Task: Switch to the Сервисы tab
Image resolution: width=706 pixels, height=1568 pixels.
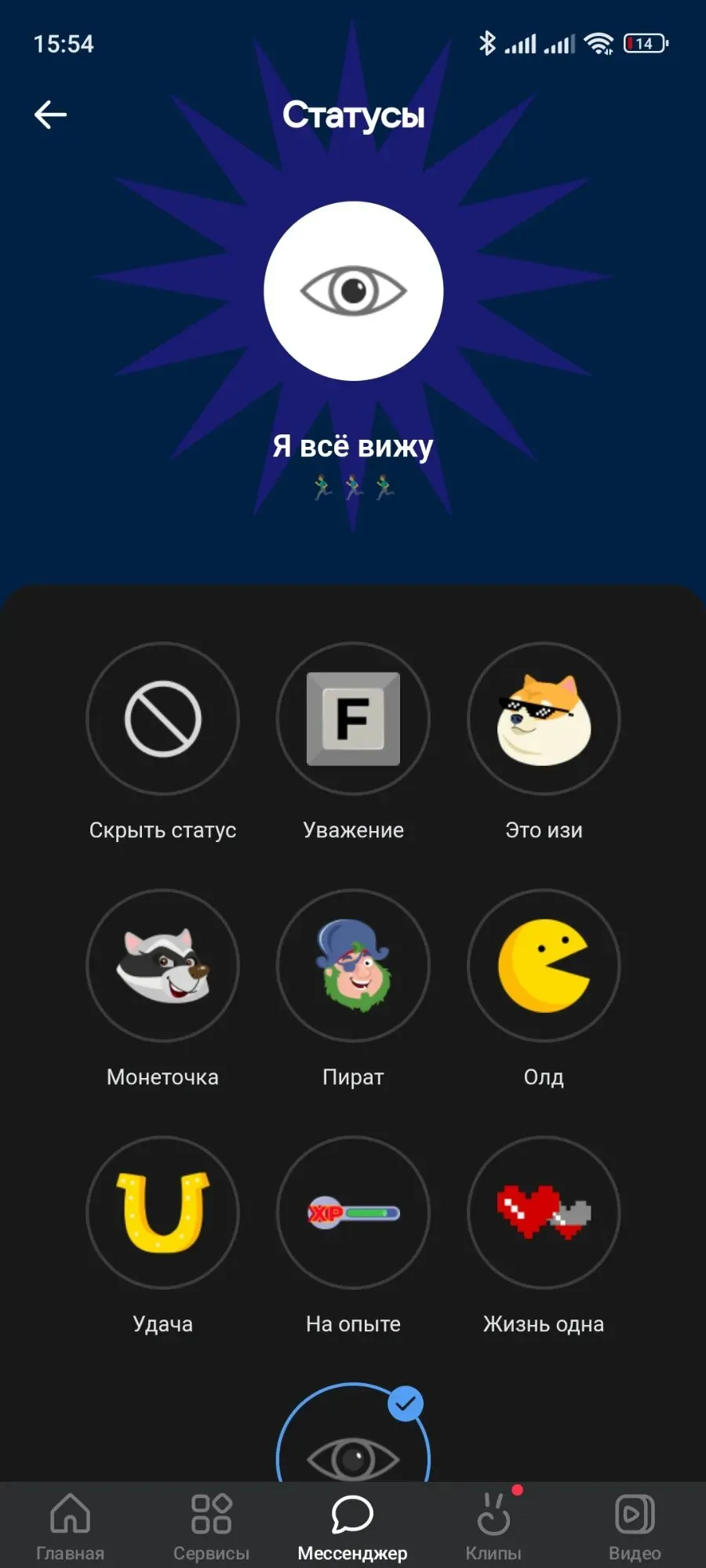Action: pyautogui.click(x=212, y=1526)
